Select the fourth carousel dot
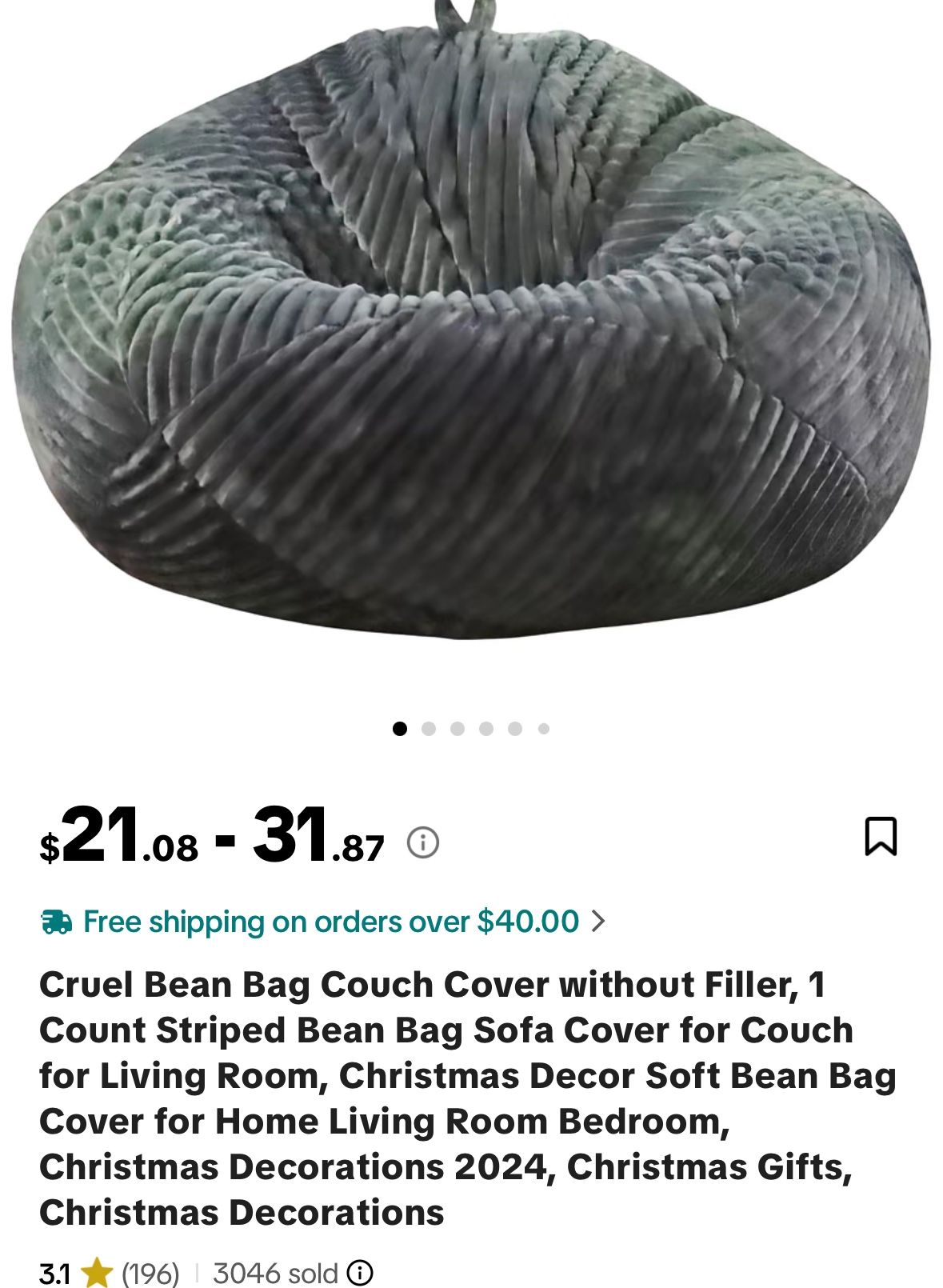The height and width of the screenshot is (1288, 943). [487, 727]
